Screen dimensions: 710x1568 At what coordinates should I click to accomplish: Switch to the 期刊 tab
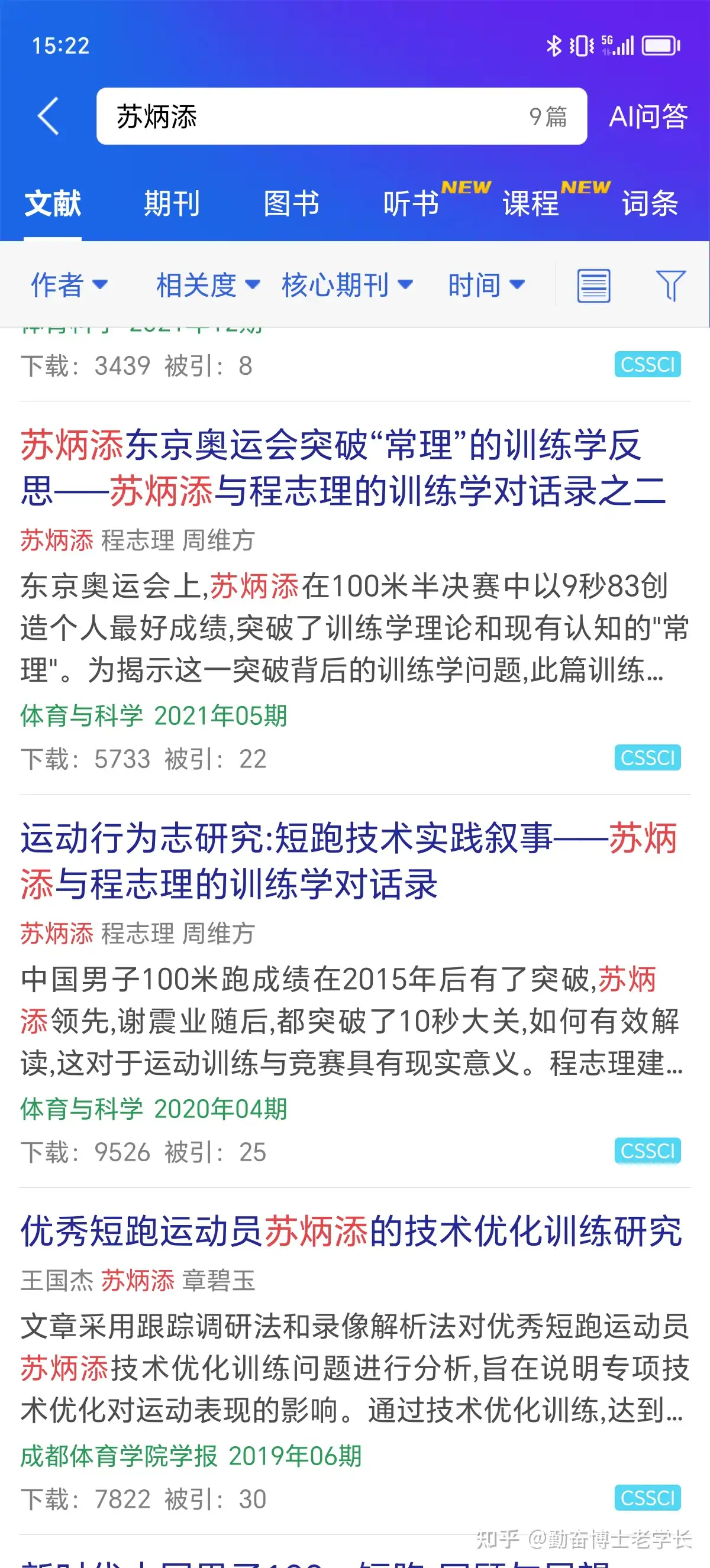click(x=172, y=203)
